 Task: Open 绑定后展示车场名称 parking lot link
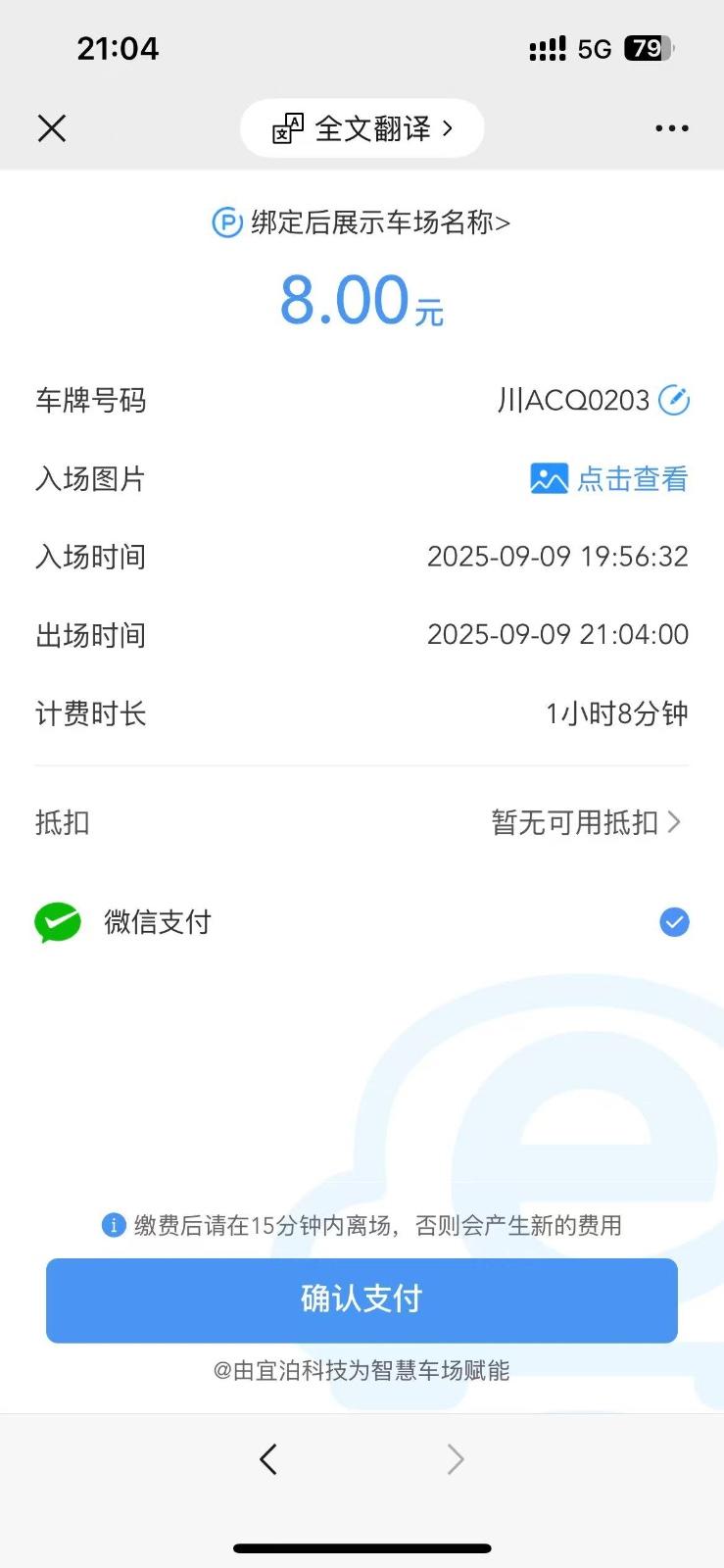tap(362, 223)
